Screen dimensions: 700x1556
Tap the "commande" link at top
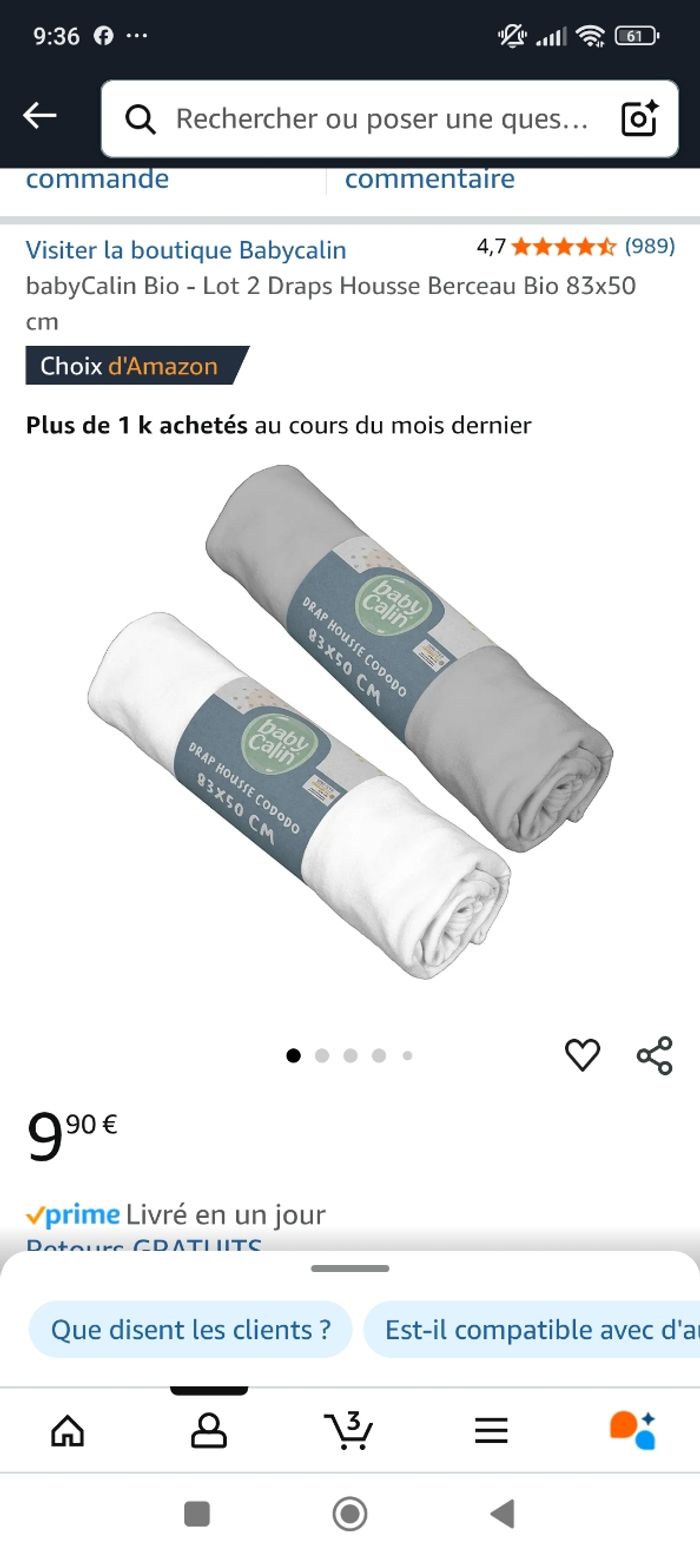(x=97, y=180)
